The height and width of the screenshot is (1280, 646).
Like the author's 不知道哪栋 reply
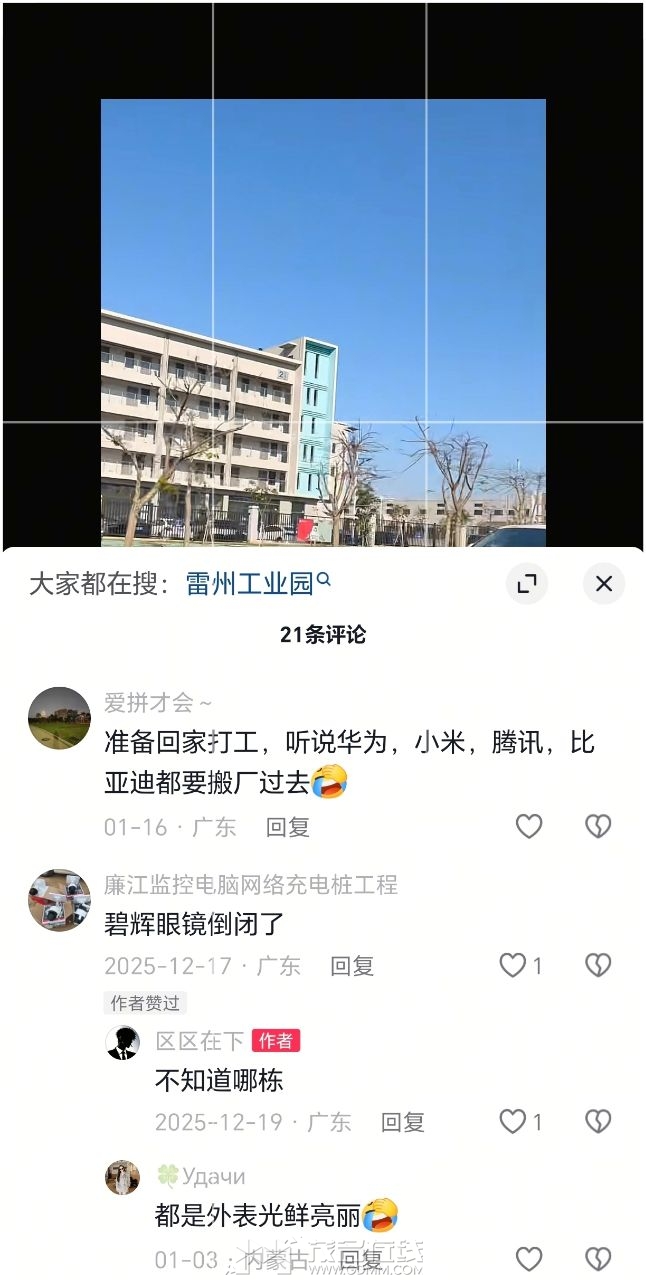click(513, 1122)
